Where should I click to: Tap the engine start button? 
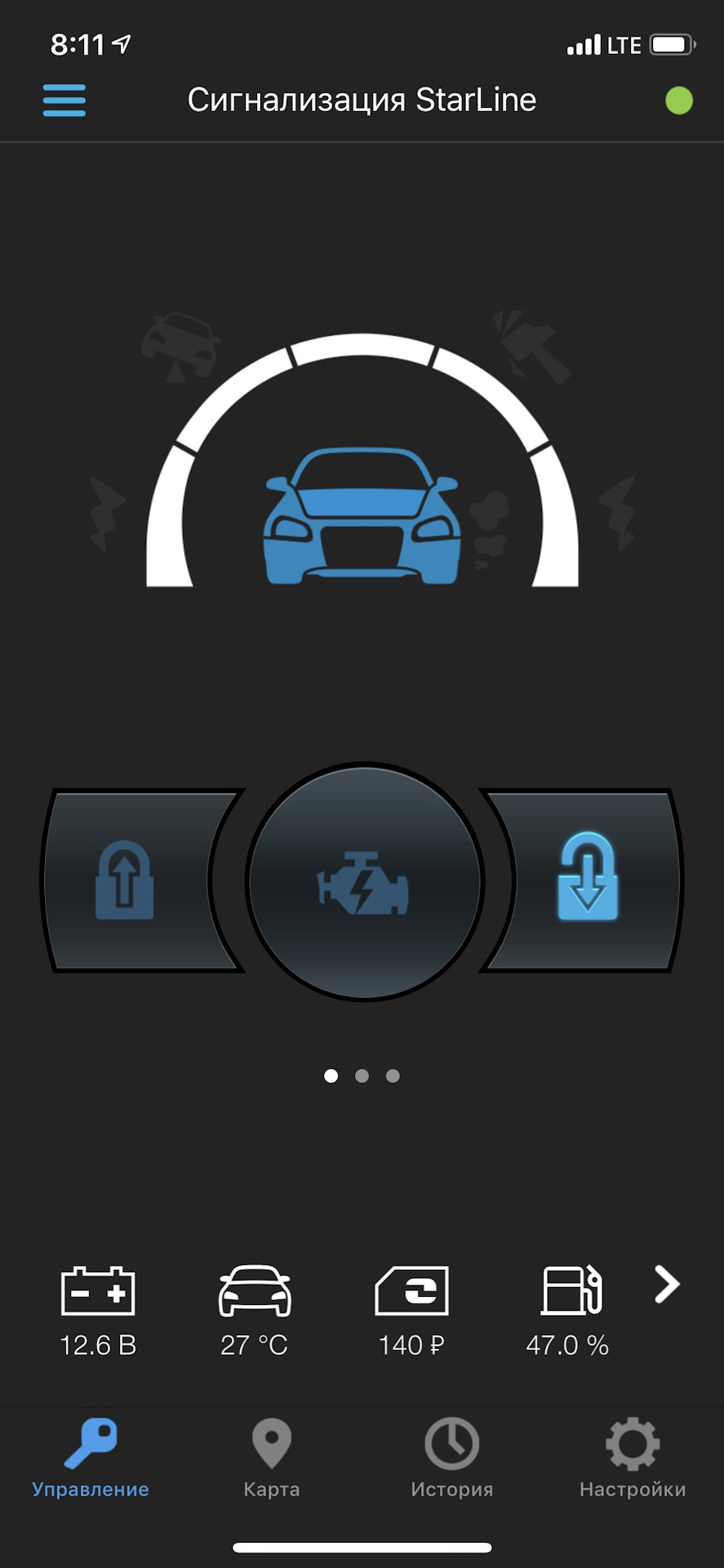[365, 882]
